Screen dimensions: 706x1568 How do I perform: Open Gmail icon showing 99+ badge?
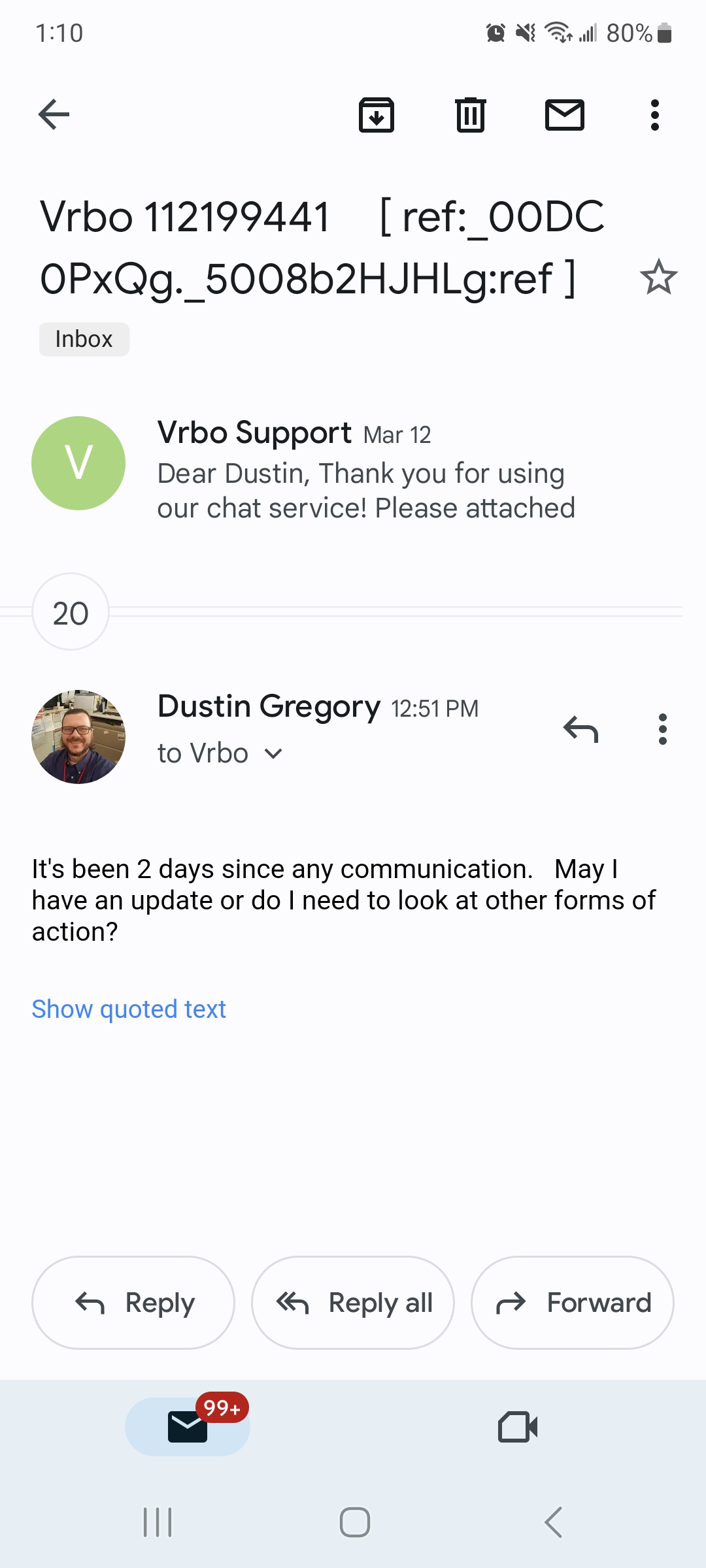coord(187,1427)
